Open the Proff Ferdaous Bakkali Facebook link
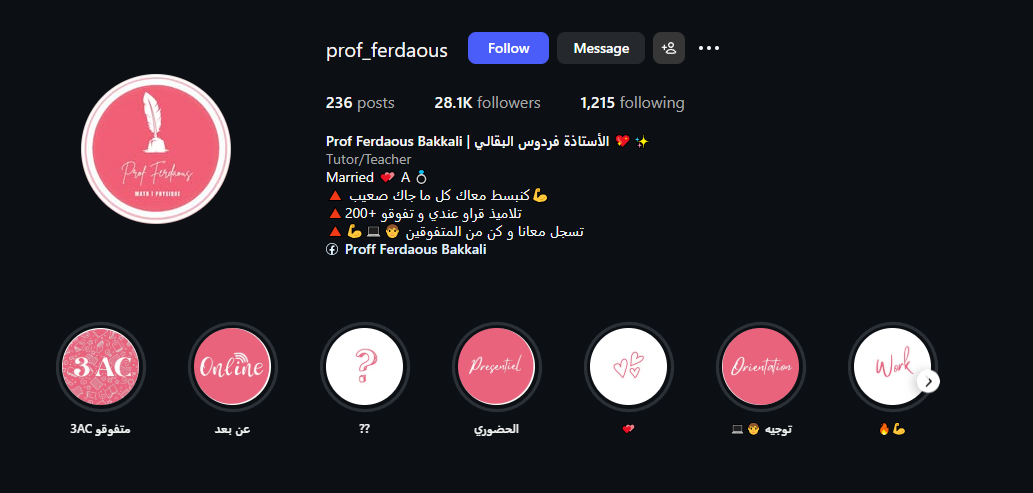The height and width of the screenshot is (493, 1033). click(x=414, y=250)
